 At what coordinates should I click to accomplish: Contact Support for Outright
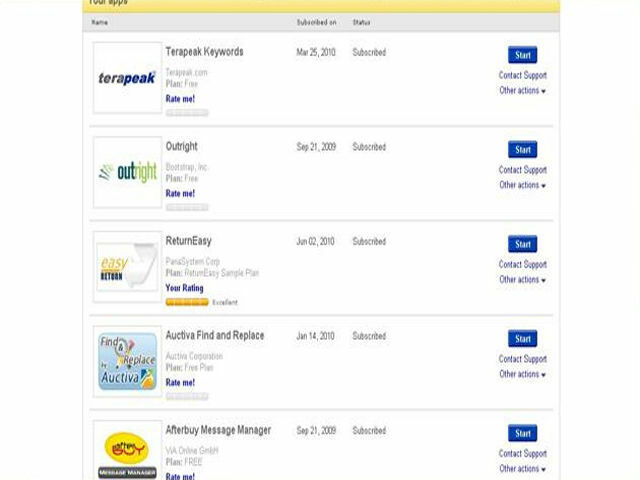[522, 170]
